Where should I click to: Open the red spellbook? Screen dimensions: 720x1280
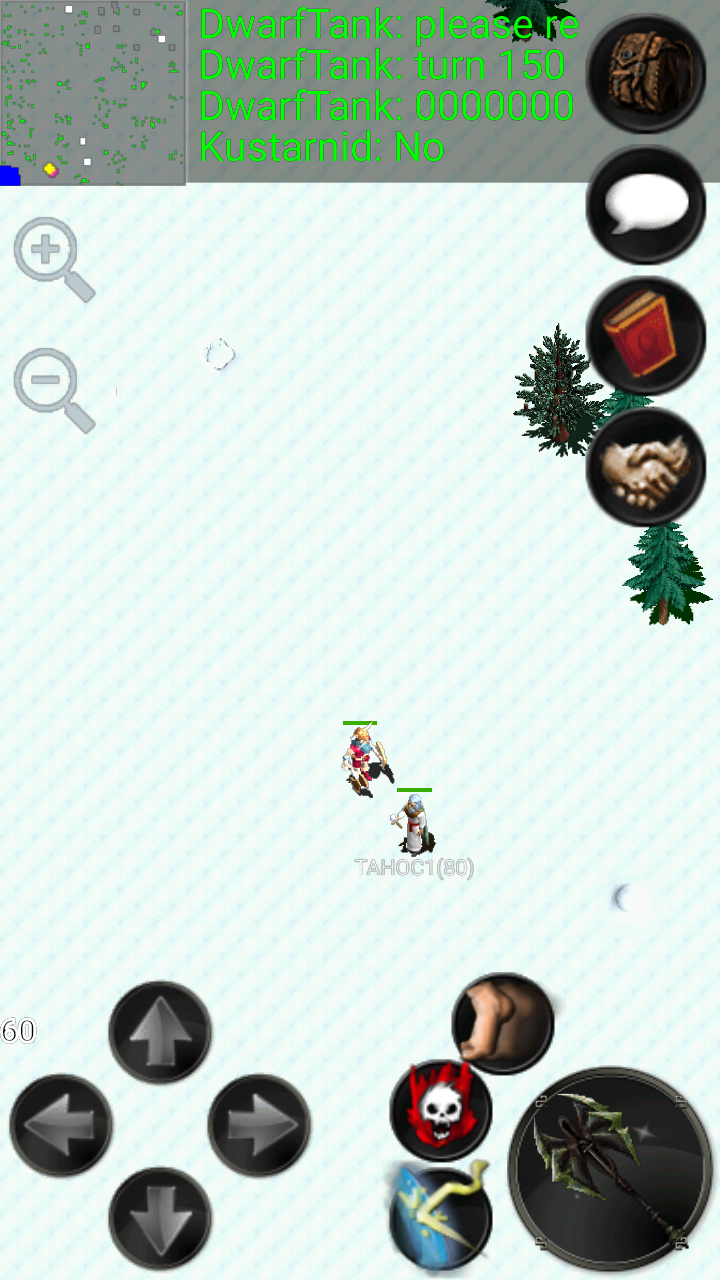646,336
